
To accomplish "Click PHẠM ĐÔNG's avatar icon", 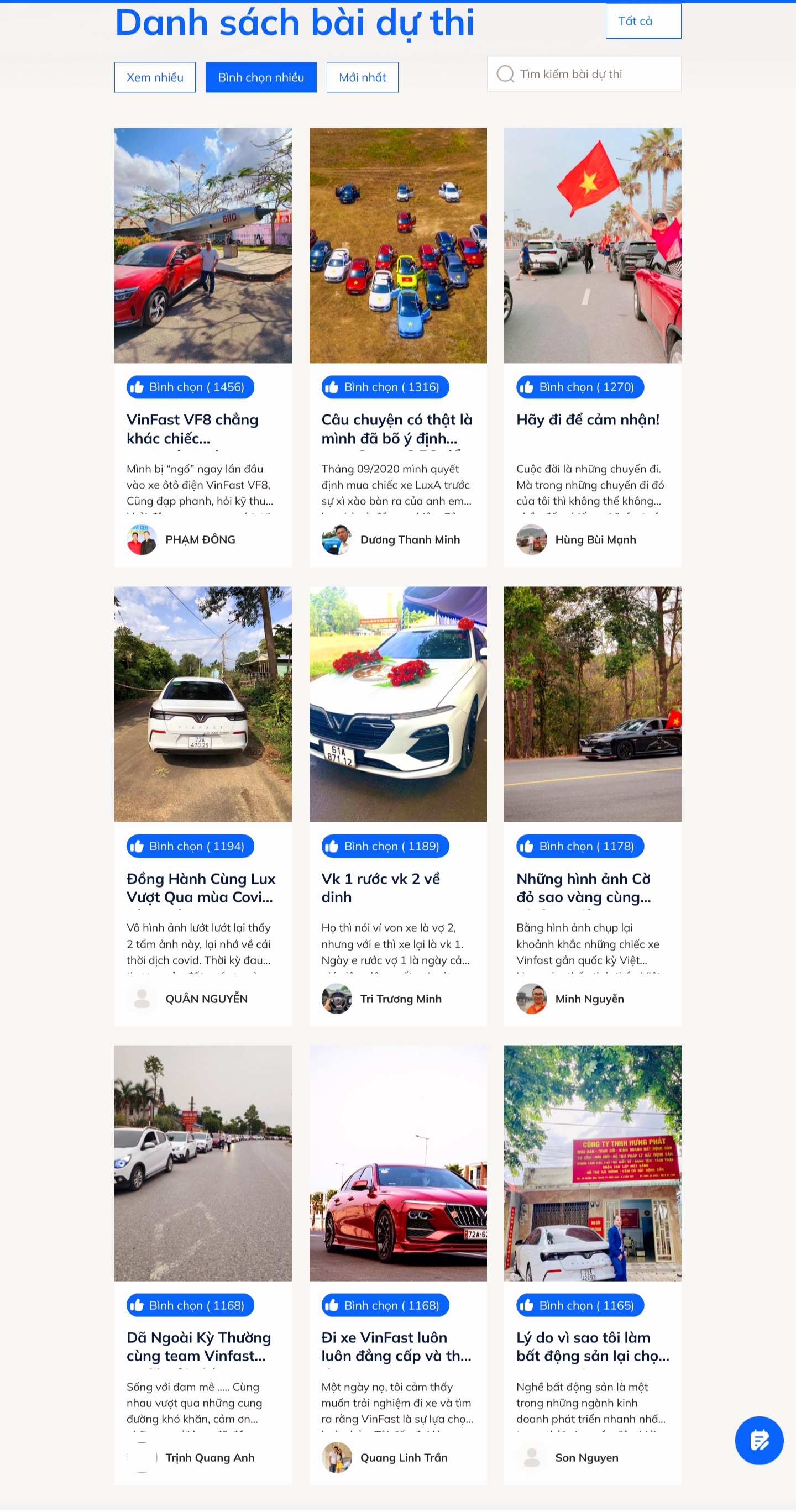I will [143, 539].
